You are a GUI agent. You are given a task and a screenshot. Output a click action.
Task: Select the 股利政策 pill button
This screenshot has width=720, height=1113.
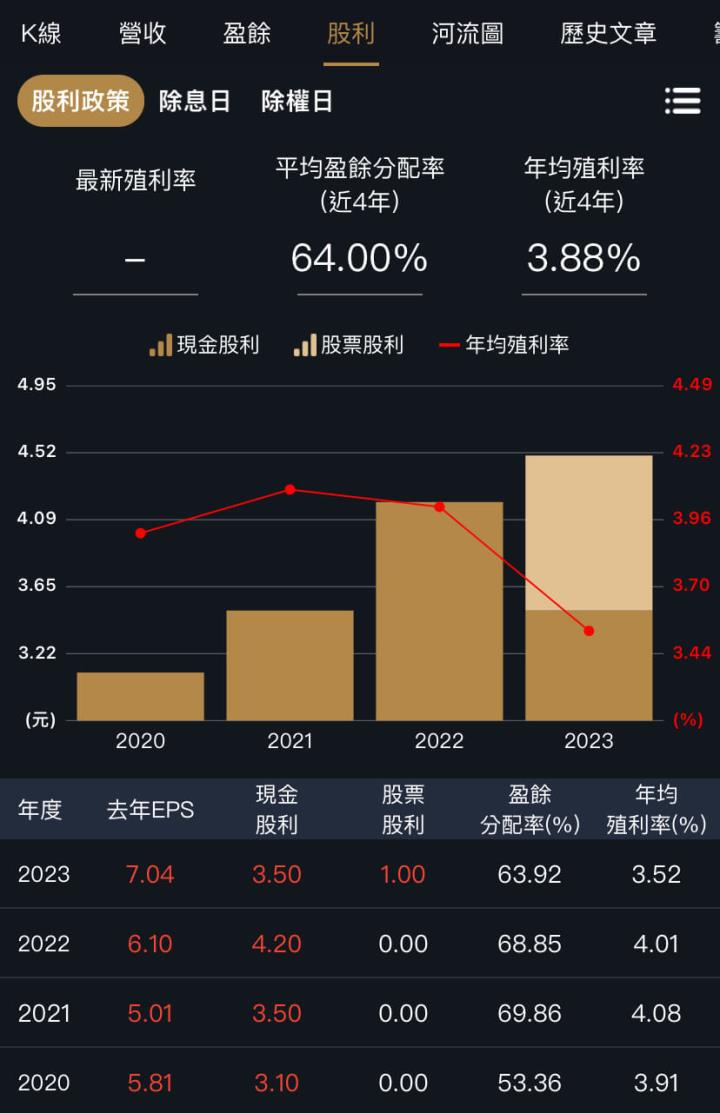pyautogui.click(x=80, y=100)
